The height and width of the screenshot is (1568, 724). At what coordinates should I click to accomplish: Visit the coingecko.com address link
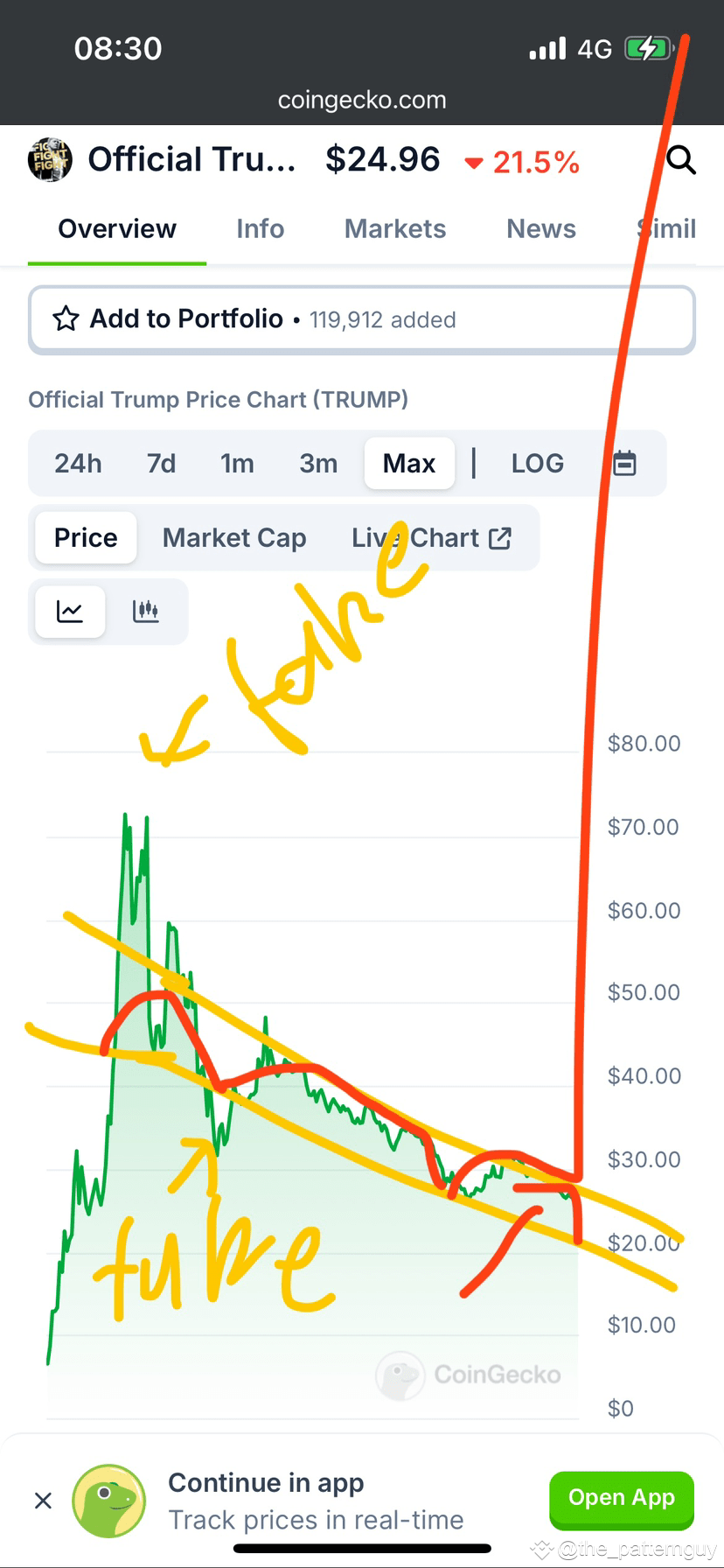[362, 100]
